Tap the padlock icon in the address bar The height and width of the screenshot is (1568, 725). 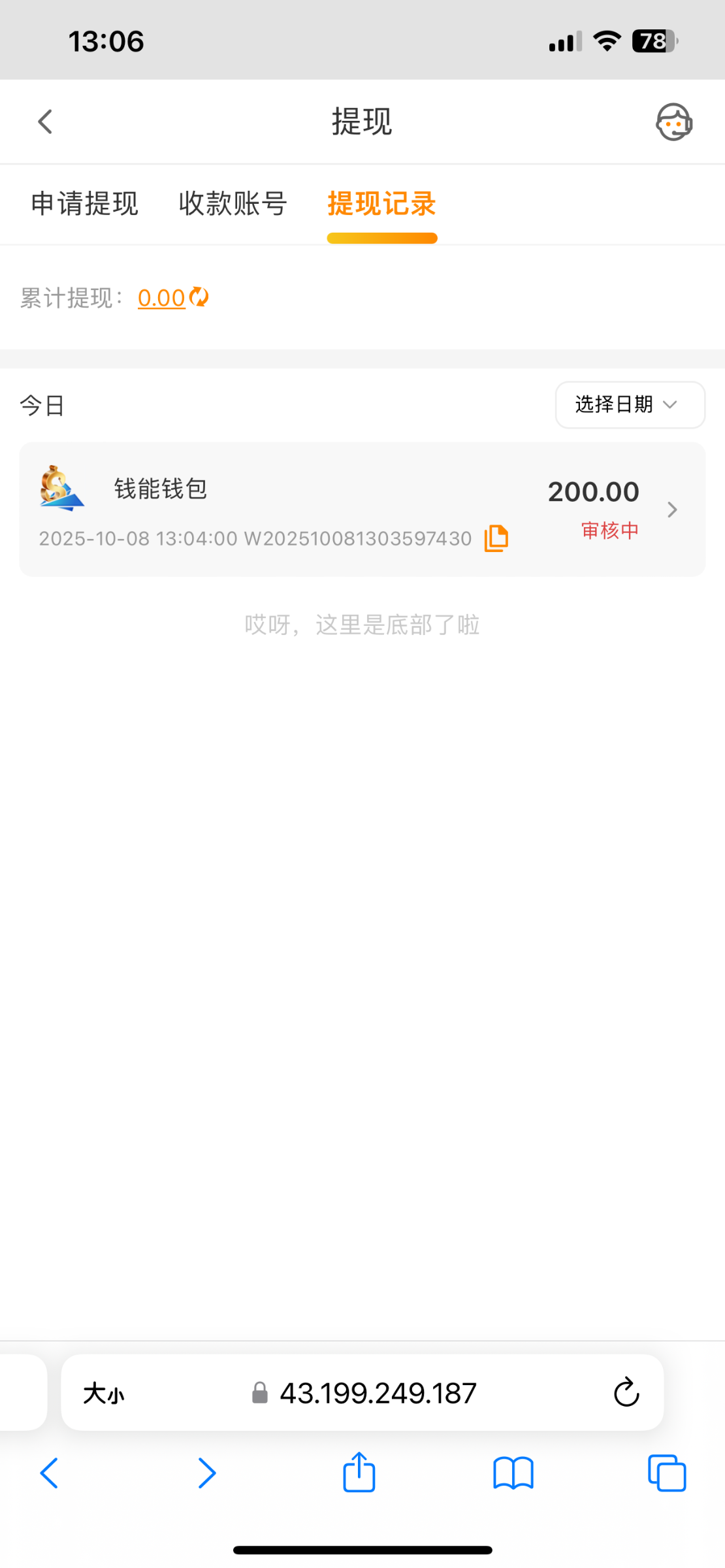[261, 1392]
